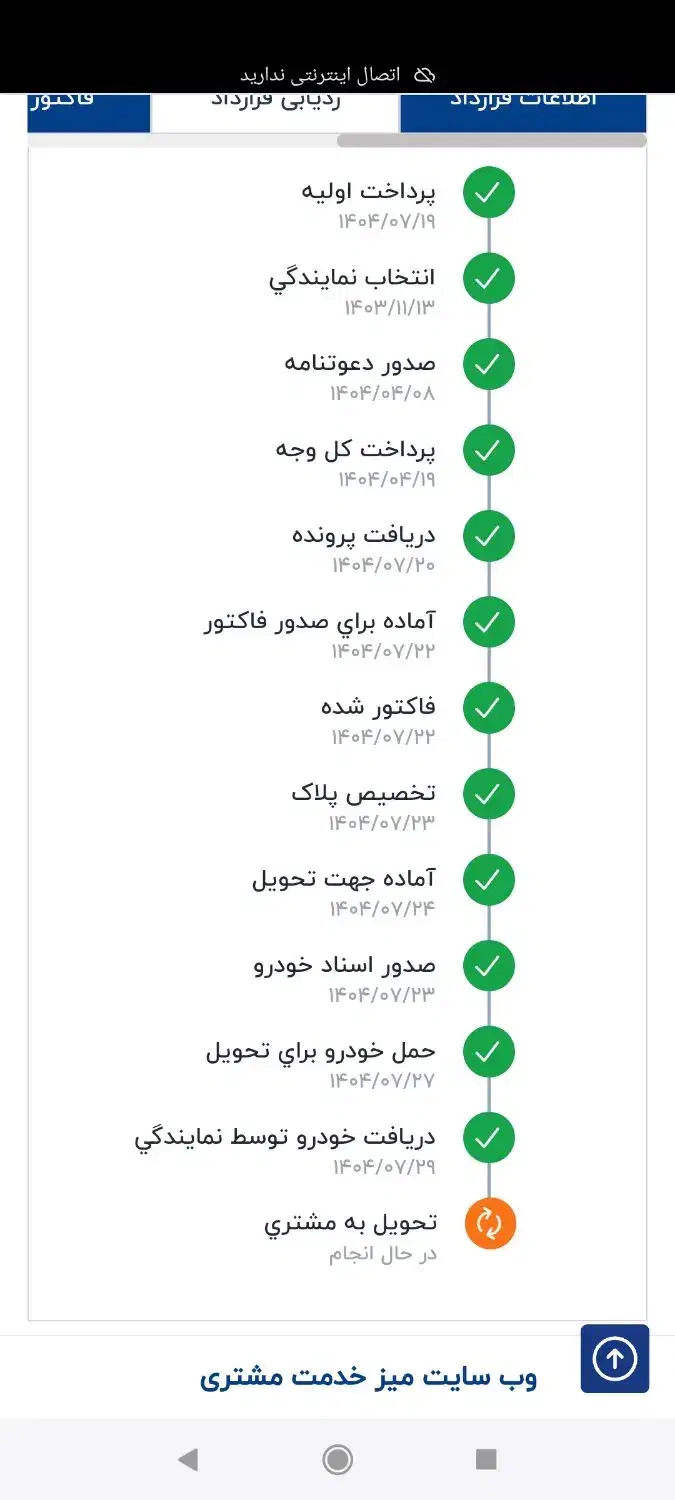Switch to the اطلاعات قرارداد tab
This screenshot has width=675, height=1500.
coord(522,111)
